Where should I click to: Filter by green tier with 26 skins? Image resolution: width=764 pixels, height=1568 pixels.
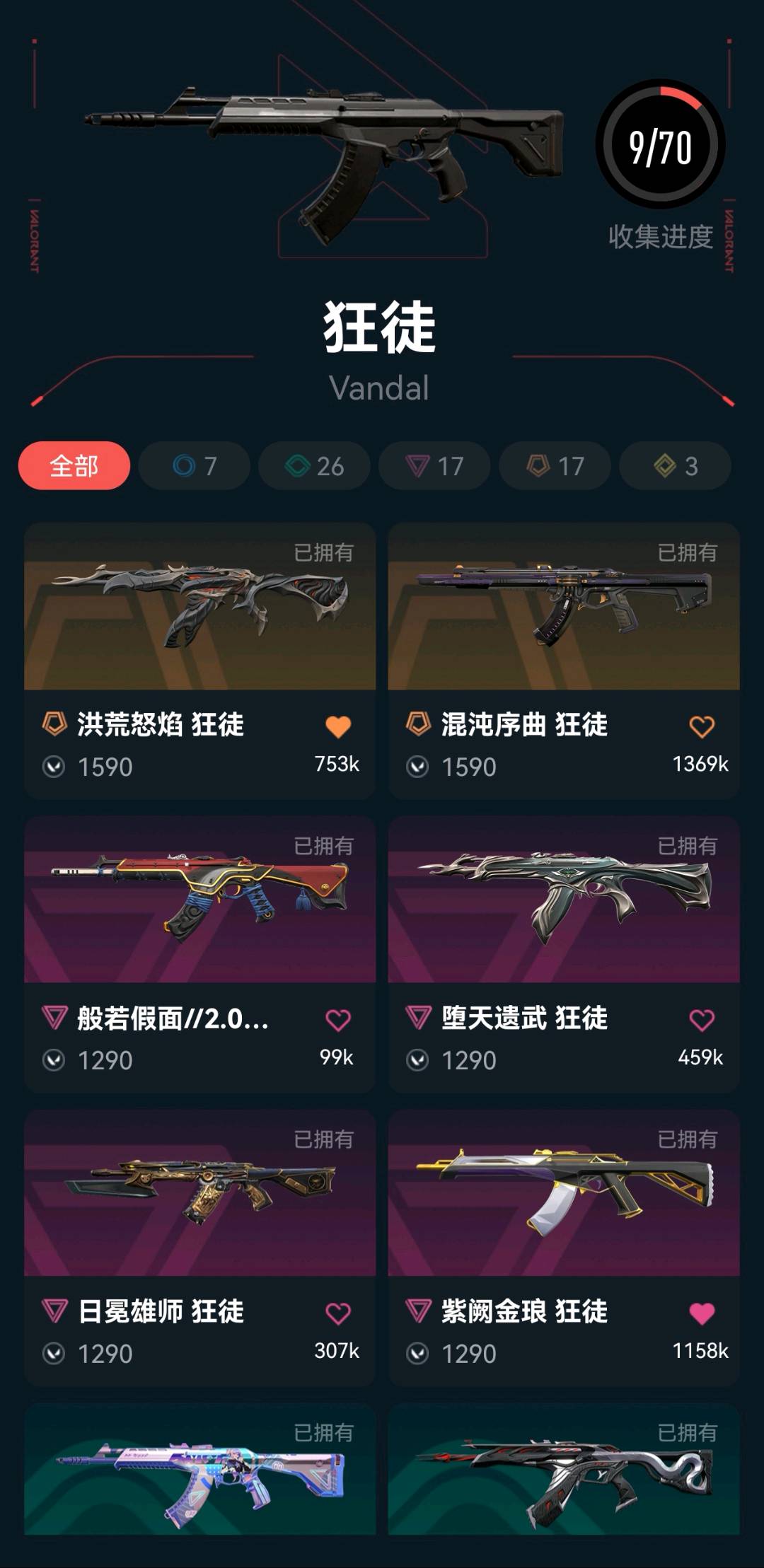point(314,466)
